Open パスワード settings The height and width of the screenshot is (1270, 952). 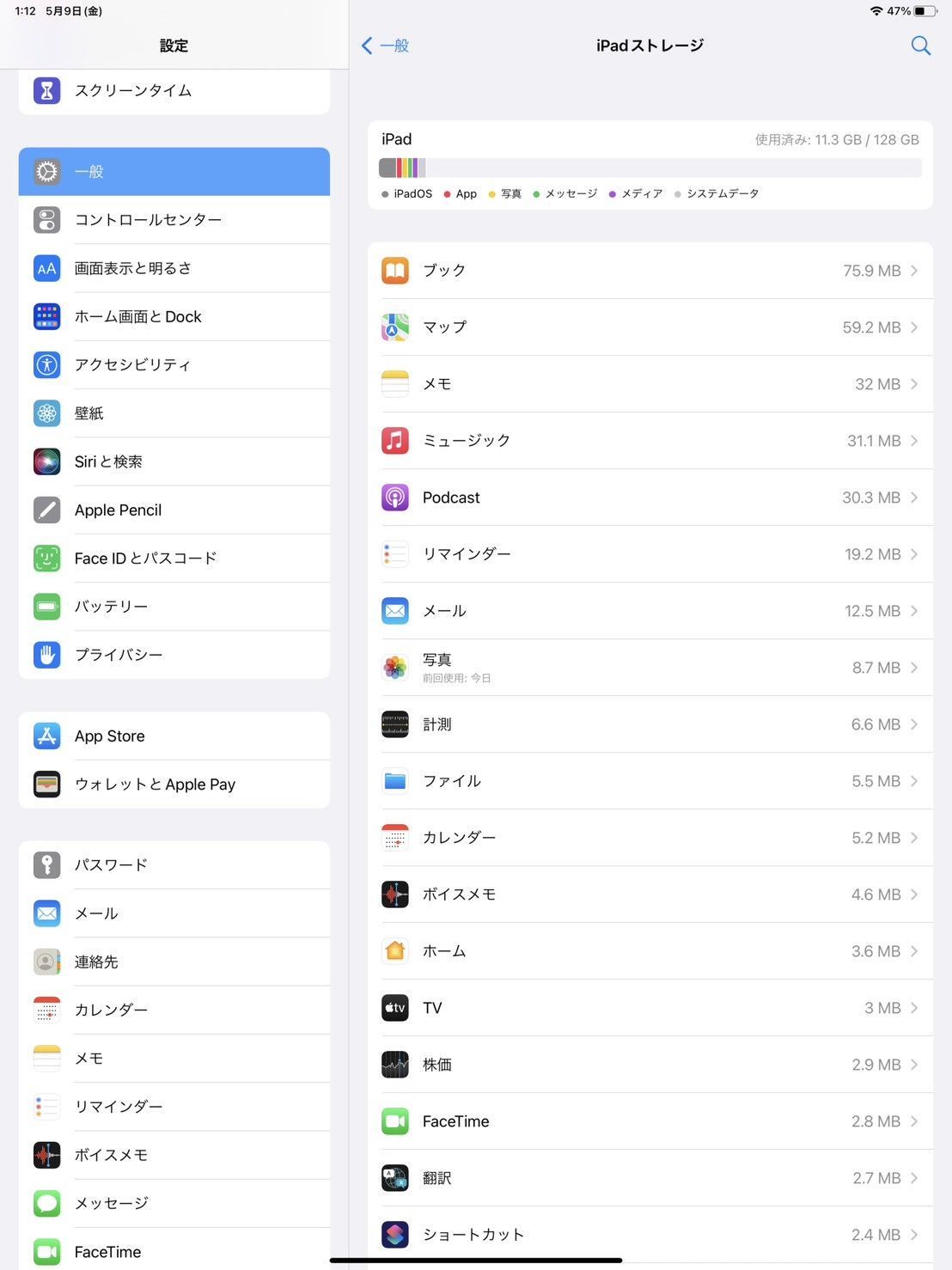tap(174, 865)
